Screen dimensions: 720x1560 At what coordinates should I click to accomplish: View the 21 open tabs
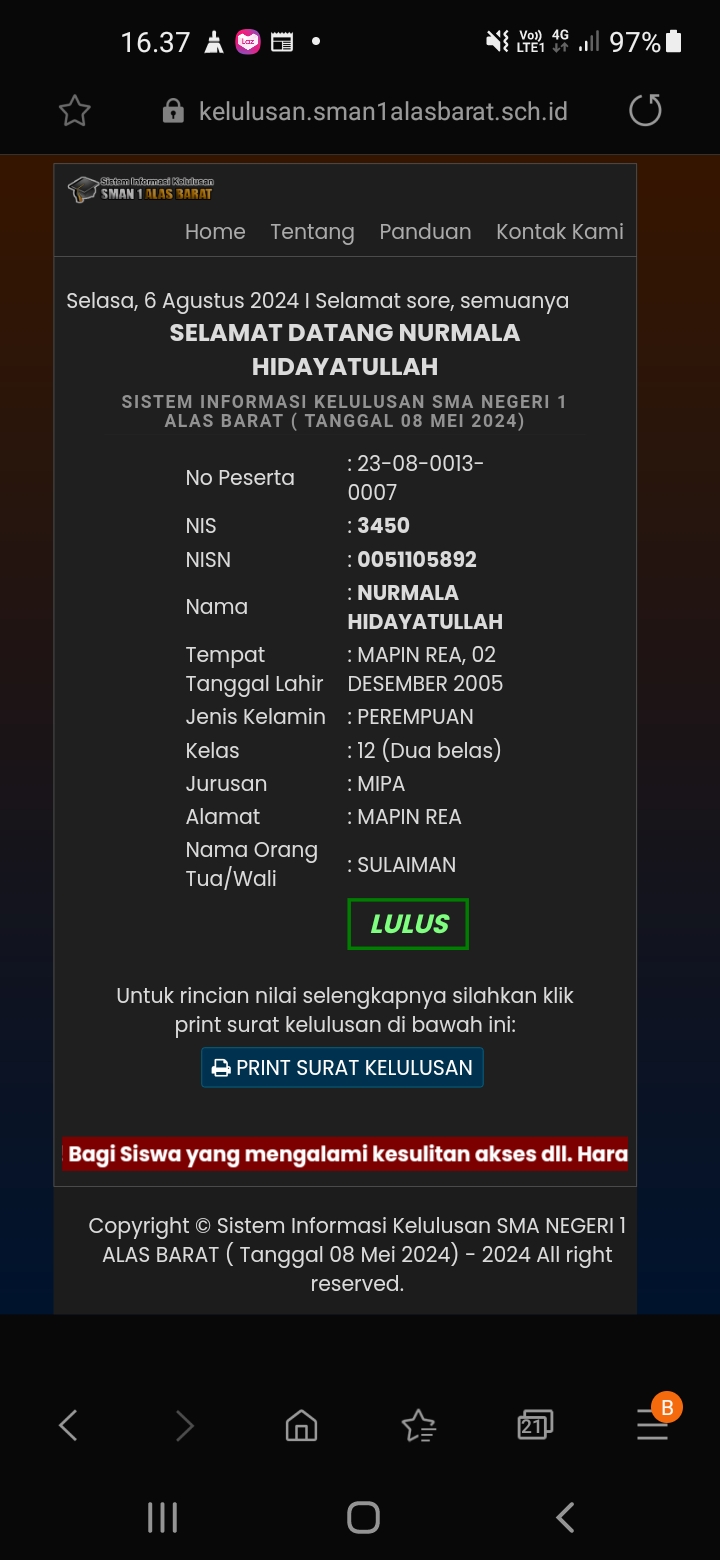[x=535, y=1425]
